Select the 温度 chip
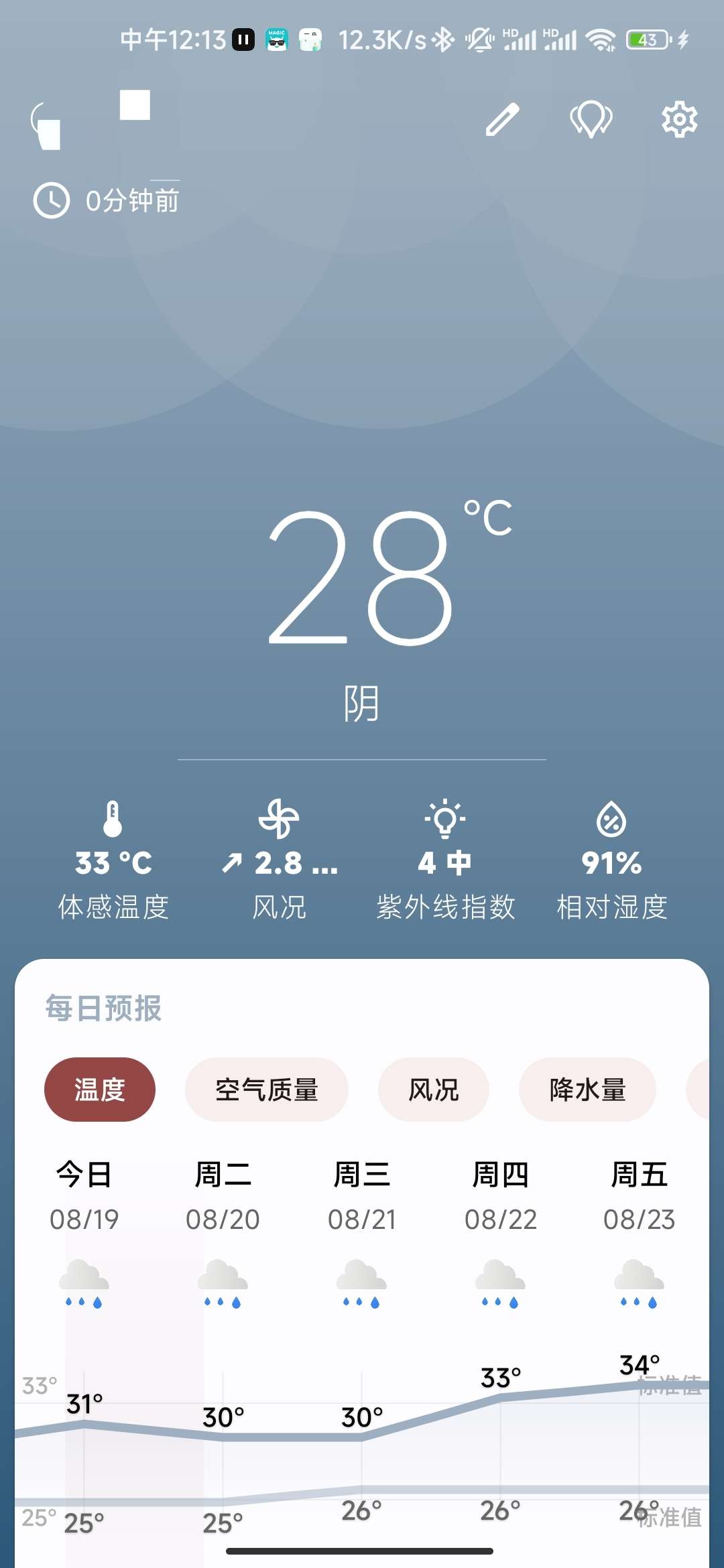724x1568 pixels. pyautogui.click(x=100, y=1090)
